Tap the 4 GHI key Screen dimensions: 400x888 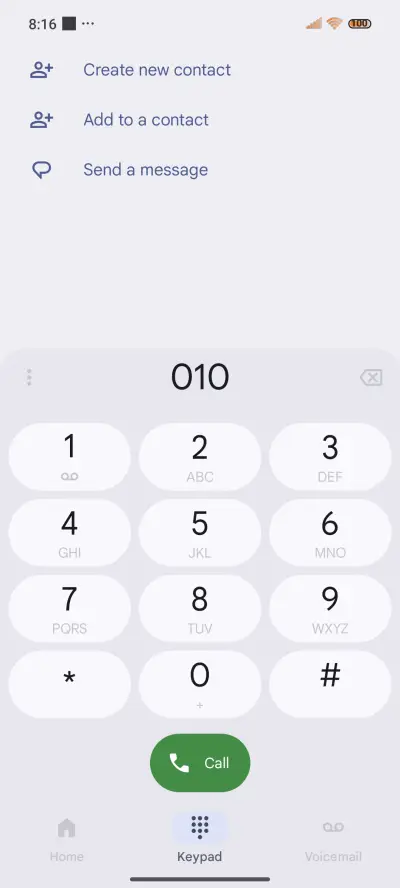click(70, 532)
